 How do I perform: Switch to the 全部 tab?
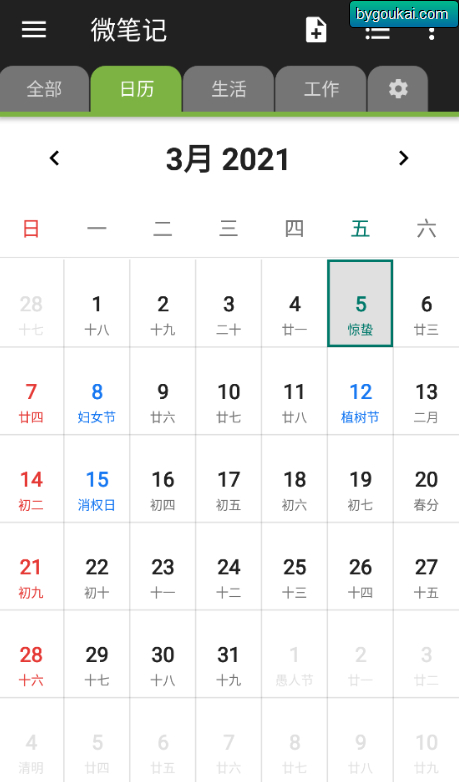tap(44, 89)
